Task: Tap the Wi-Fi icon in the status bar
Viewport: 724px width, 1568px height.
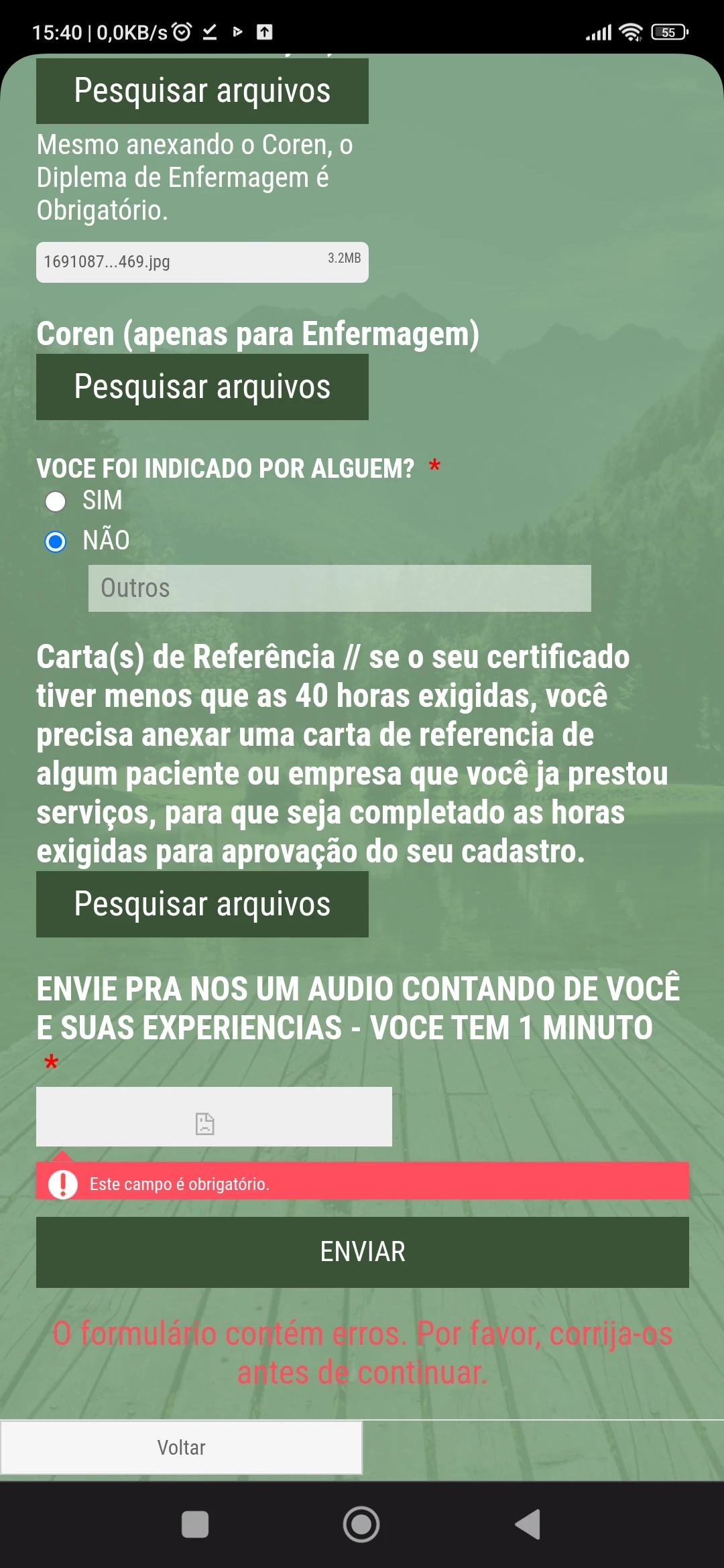Action: point(631,29)
